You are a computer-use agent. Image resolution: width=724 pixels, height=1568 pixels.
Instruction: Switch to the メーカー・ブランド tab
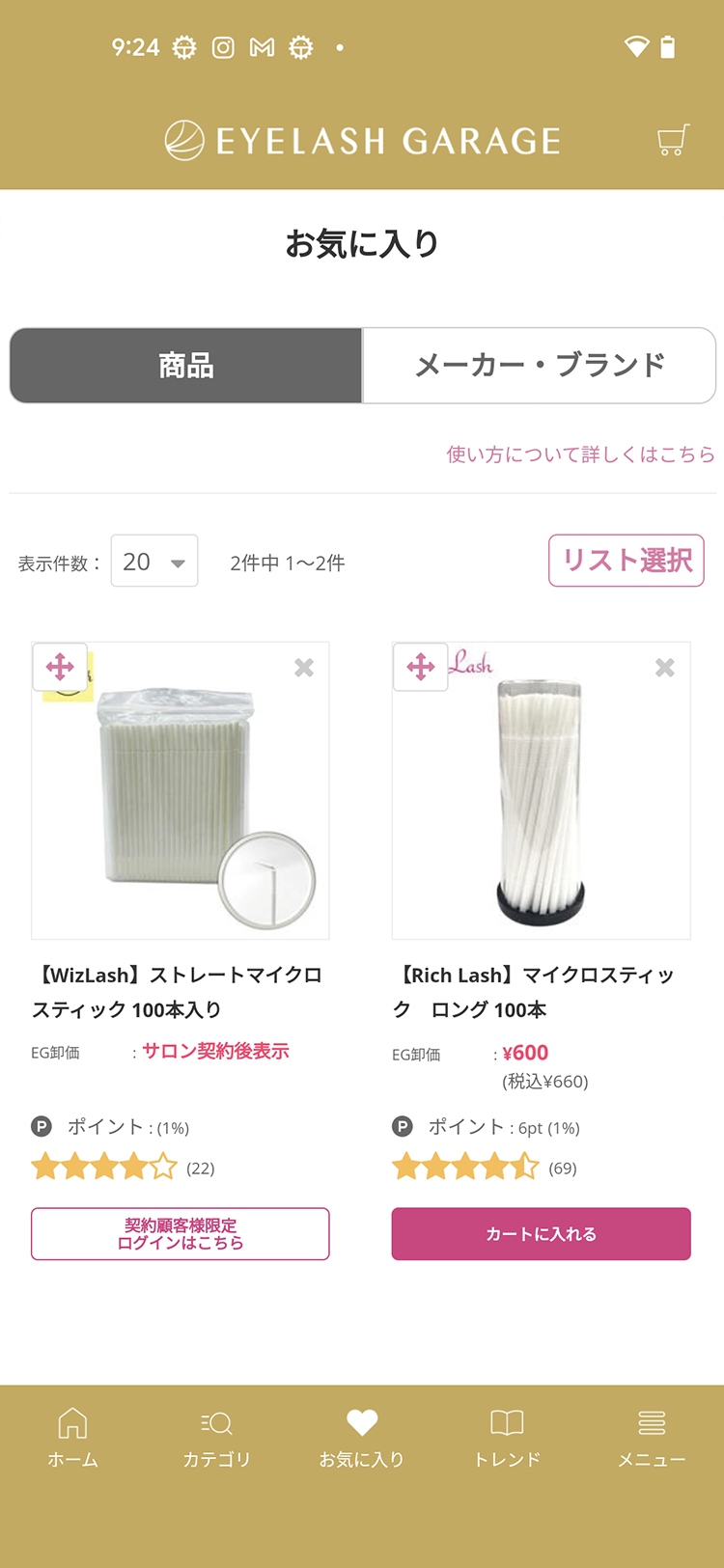pos(539,366)
